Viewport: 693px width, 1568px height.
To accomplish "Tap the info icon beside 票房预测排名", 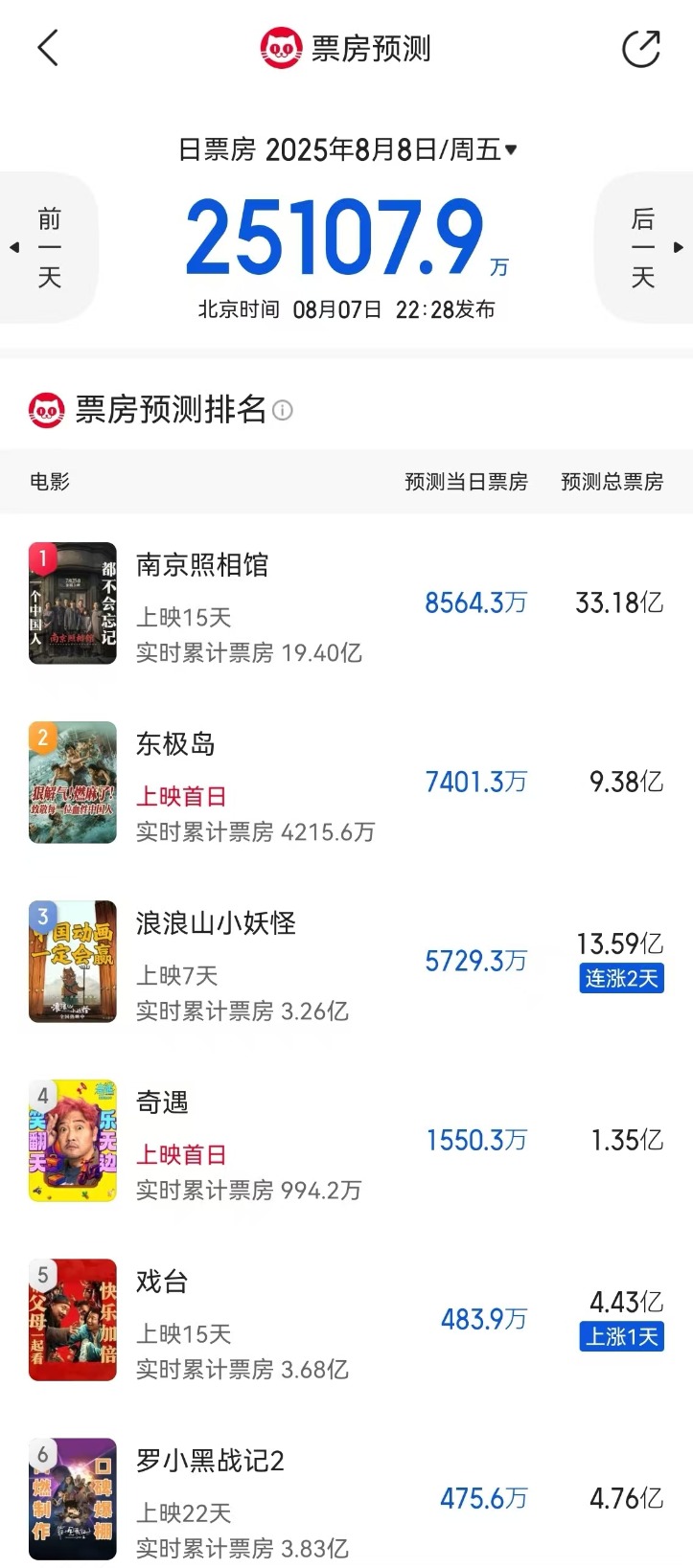I will coord(283,410).
